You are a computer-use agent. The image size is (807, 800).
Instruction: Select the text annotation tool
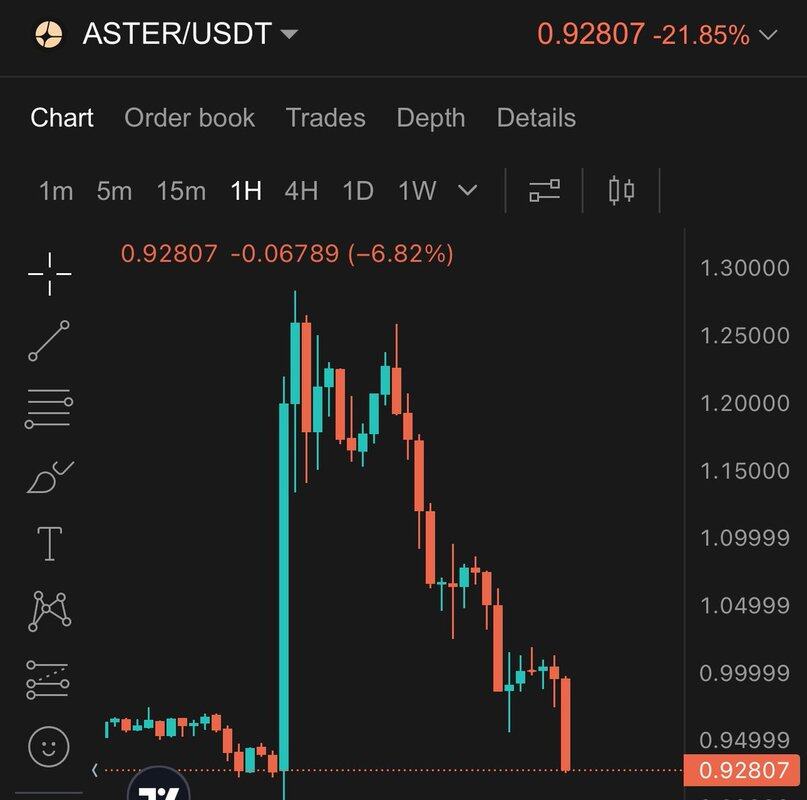tap(49, 544)
